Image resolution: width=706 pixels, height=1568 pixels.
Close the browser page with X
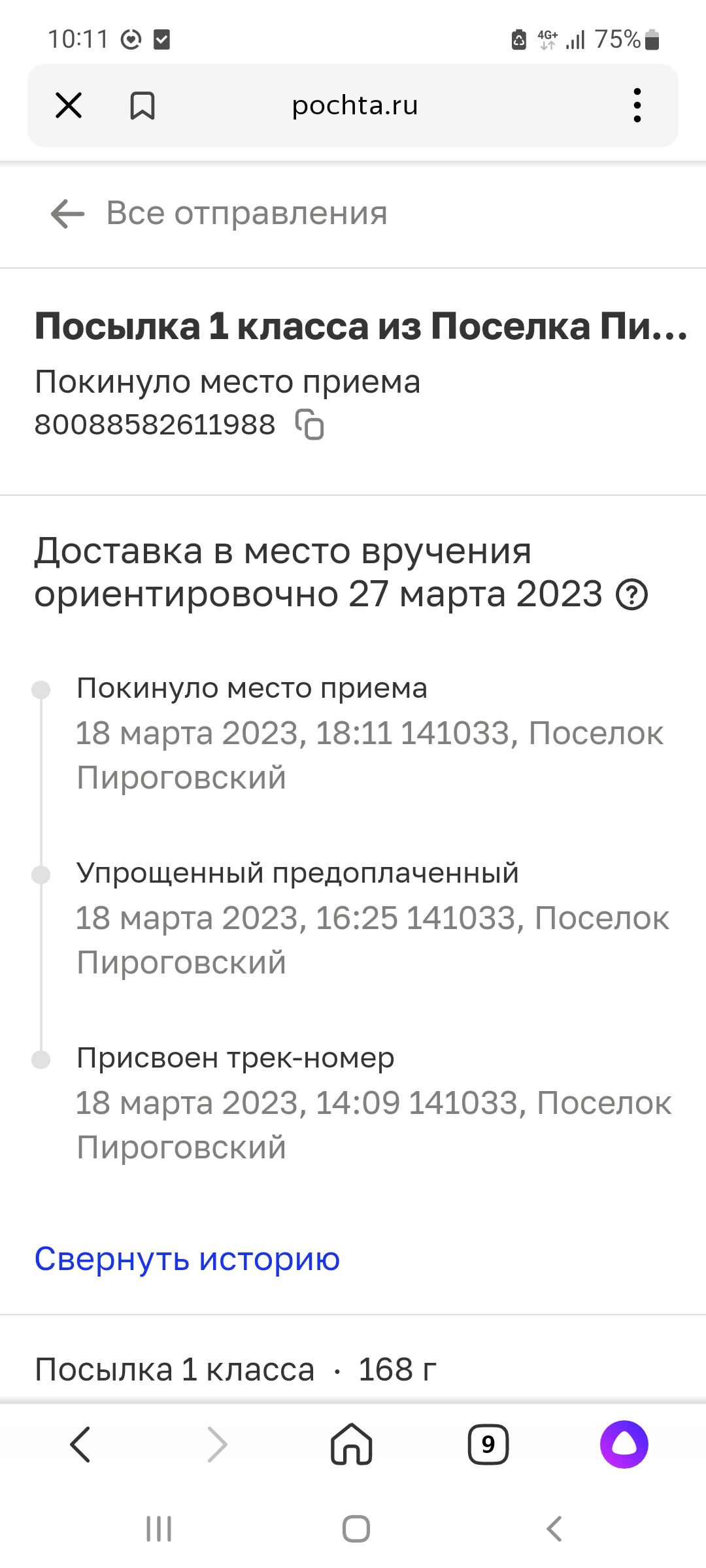coord(69,105)
